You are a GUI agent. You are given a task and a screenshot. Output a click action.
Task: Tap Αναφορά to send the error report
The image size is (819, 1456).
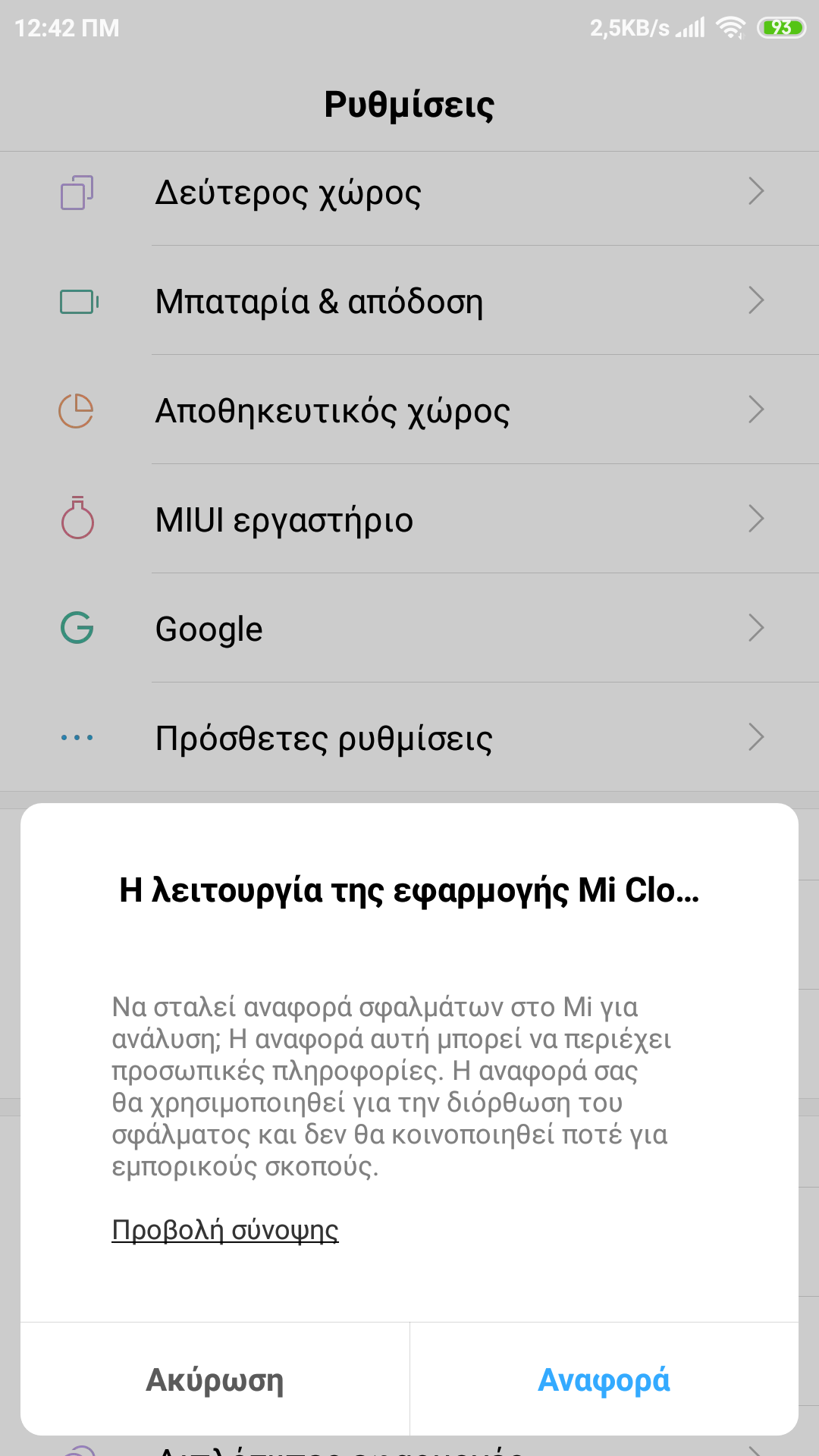604,1379
